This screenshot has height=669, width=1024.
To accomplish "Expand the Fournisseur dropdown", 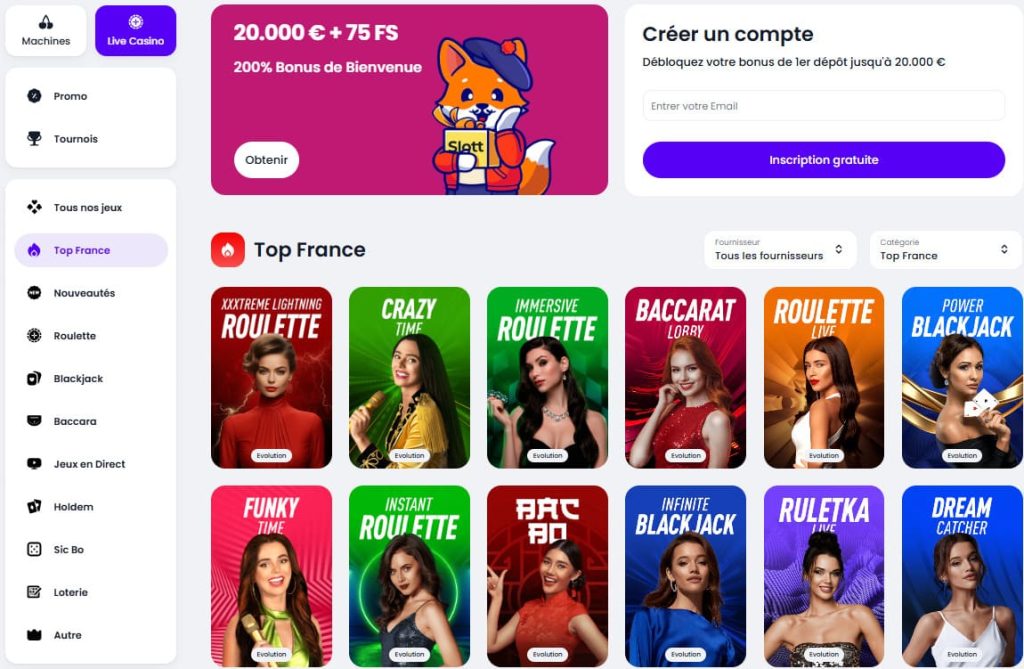I will coord(779,250).
